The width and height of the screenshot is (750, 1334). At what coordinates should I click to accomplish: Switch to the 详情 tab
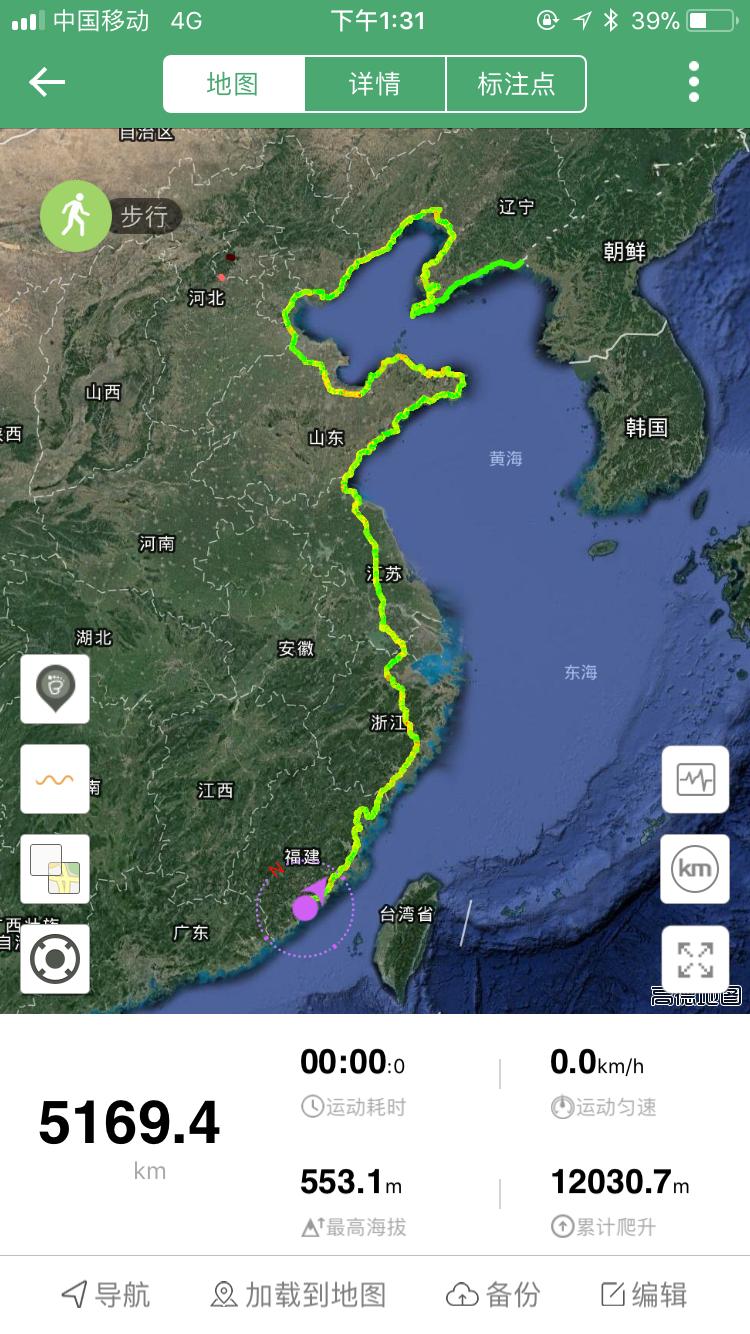374,84
